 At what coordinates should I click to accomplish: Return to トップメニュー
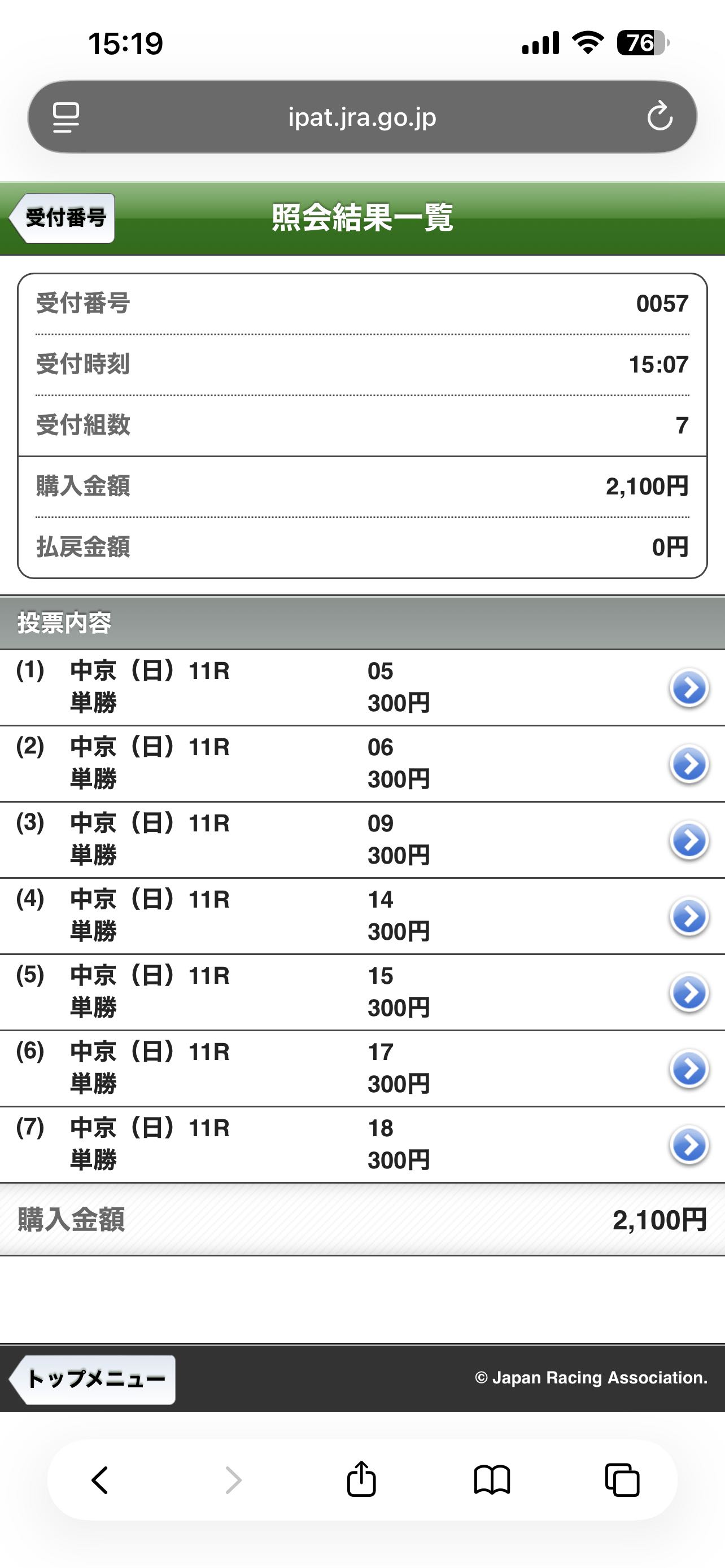(x=93, y=1379)
